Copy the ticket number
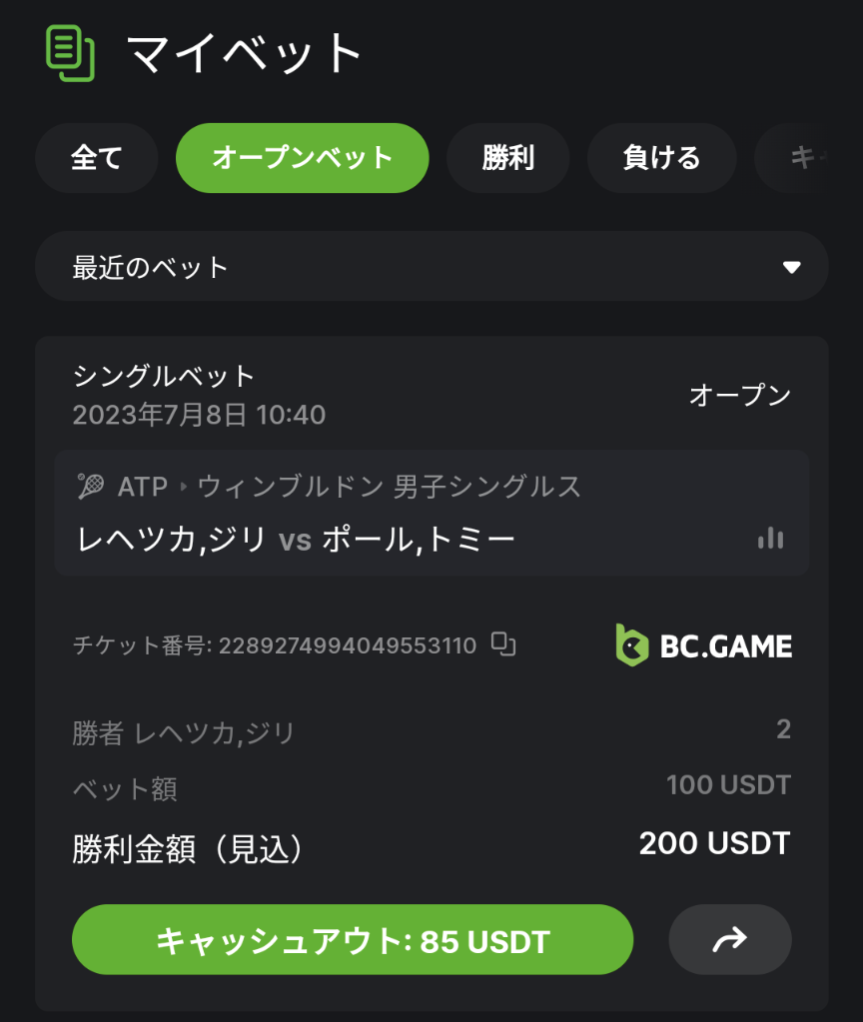The image size is (863, 1022). tap(504, 645)
